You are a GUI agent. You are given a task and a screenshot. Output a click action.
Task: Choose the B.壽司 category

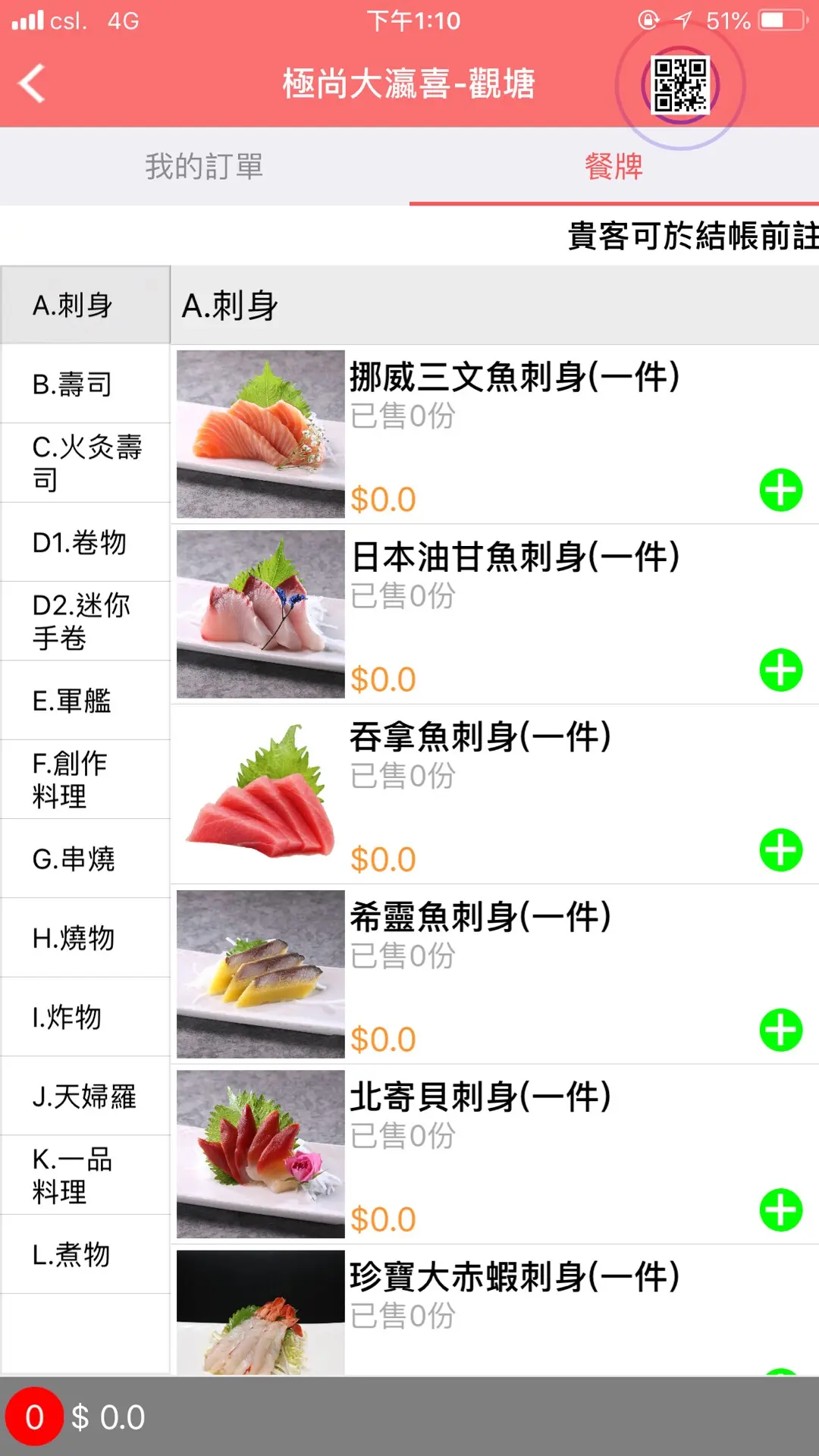(85, 384)
